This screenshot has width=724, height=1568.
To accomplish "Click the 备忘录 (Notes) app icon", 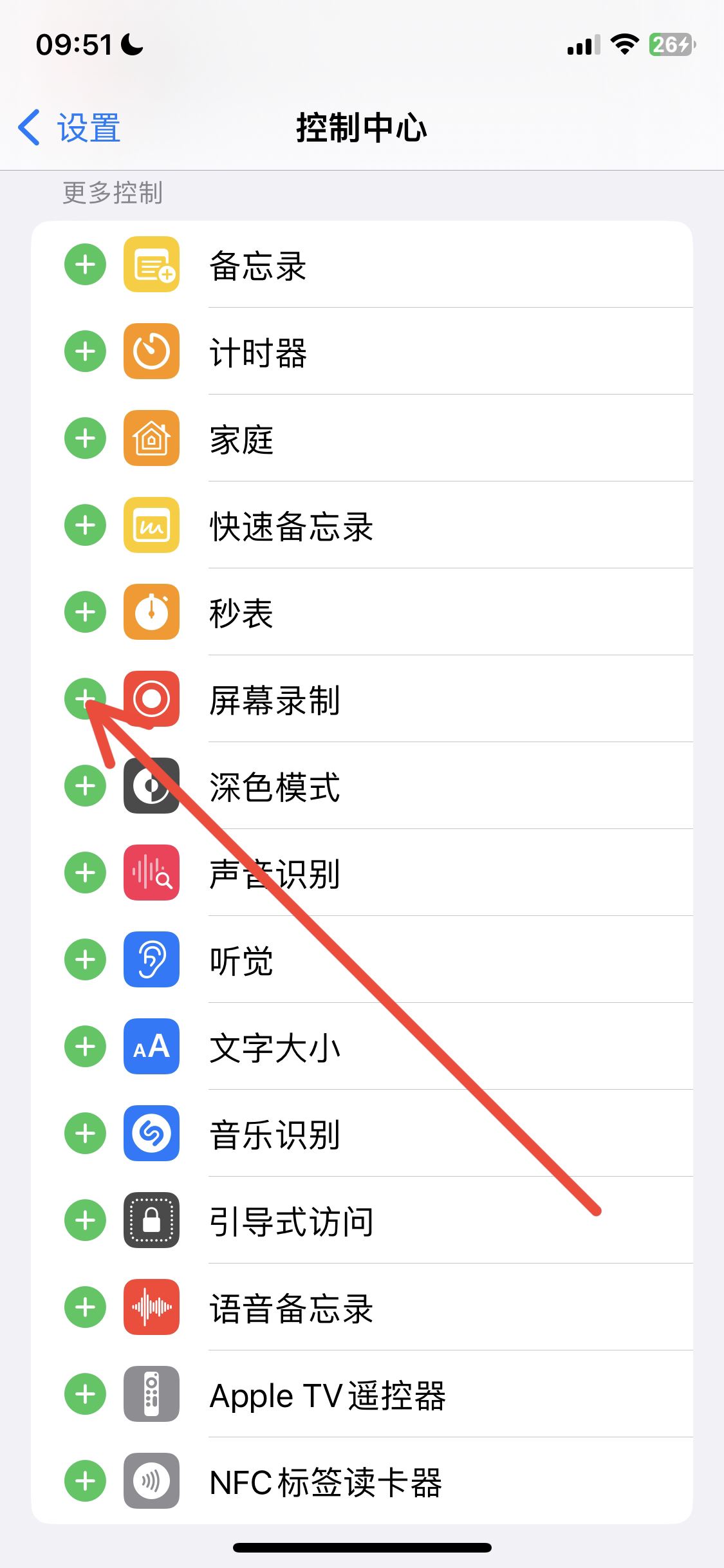I will 151,265.
